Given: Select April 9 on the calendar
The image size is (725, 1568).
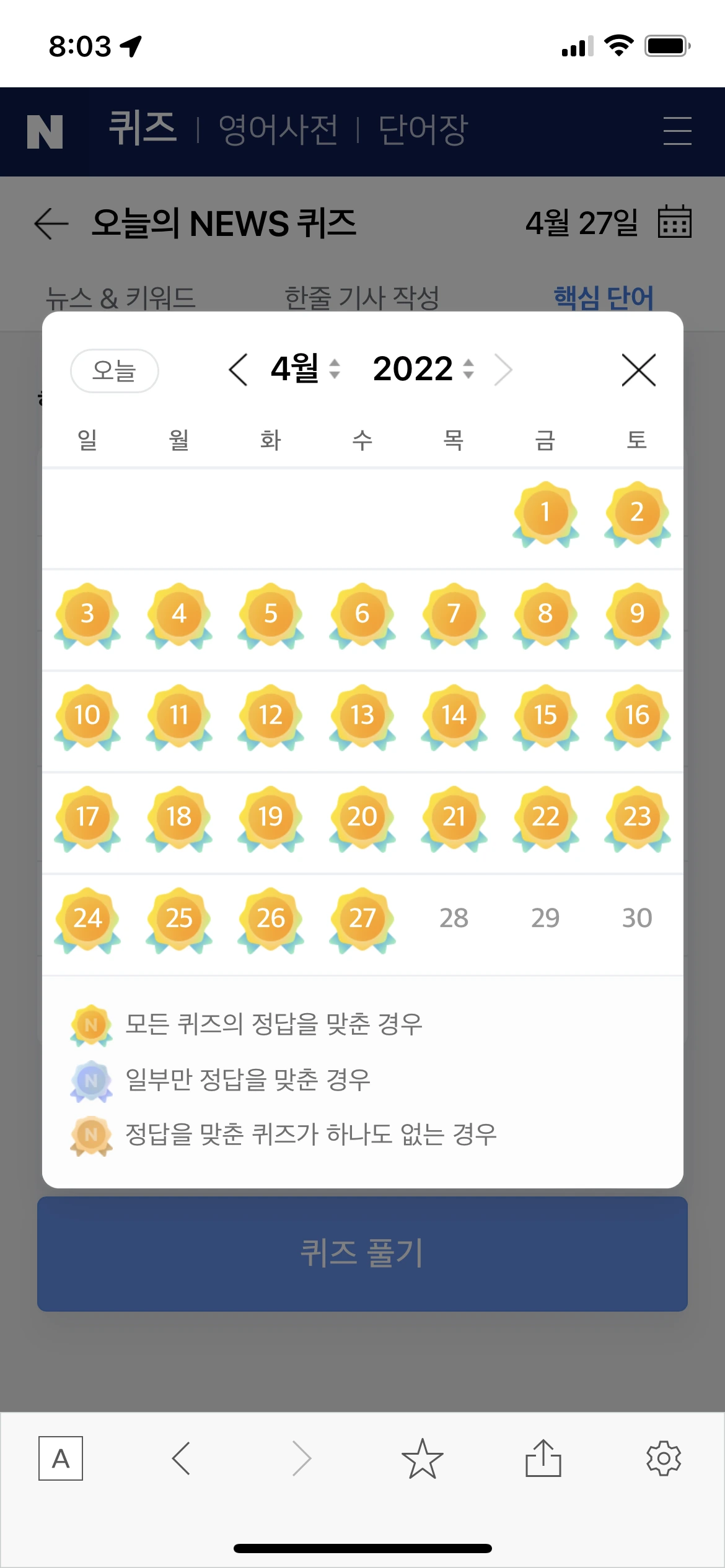Looking at the screenshot, I should (637, 614).
